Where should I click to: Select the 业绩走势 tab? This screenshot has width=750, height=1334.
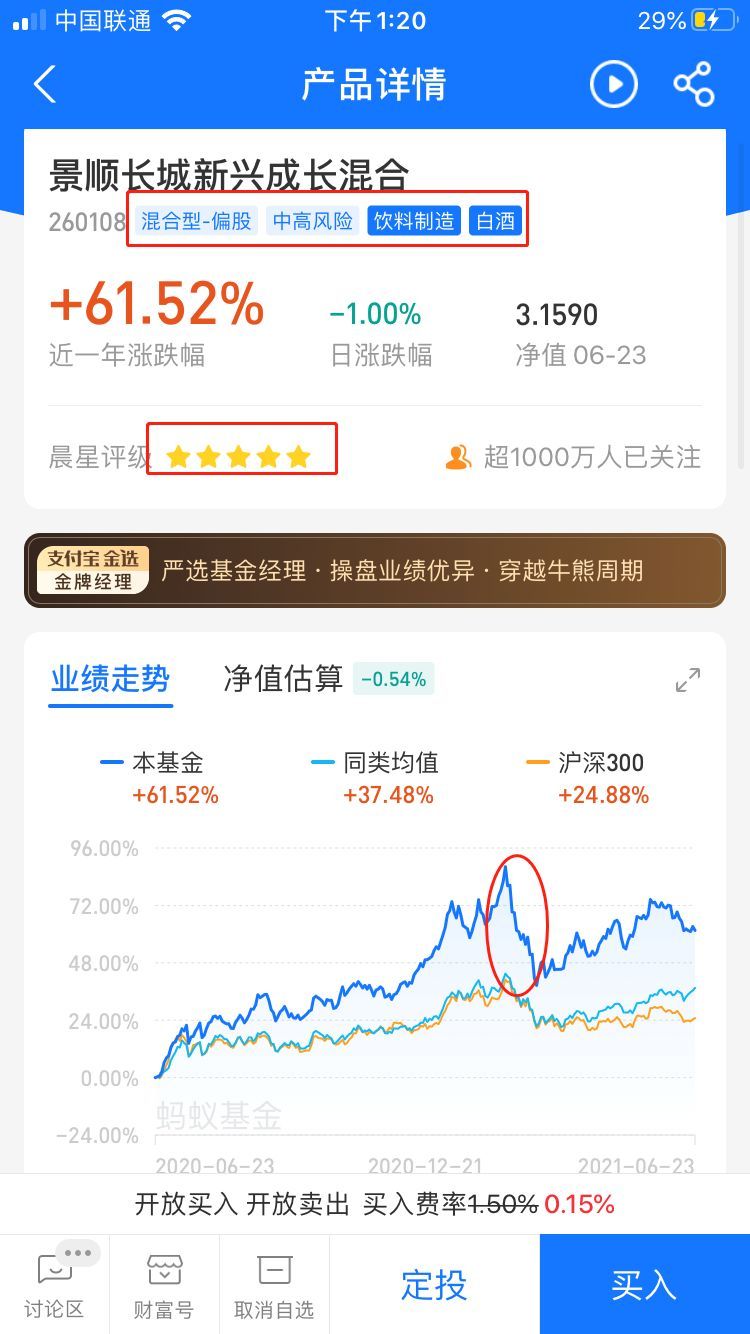point(110,677)
